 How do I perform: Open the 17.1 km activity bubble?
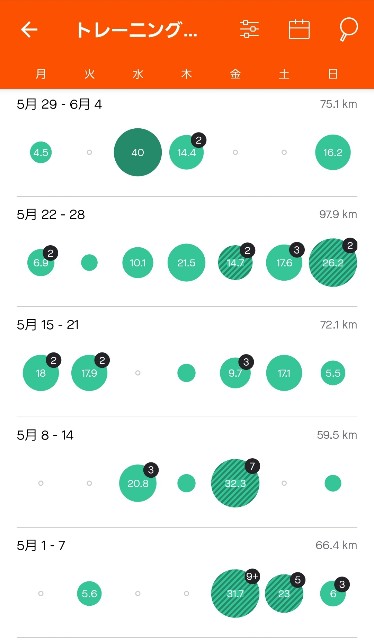tap(284, 373)
